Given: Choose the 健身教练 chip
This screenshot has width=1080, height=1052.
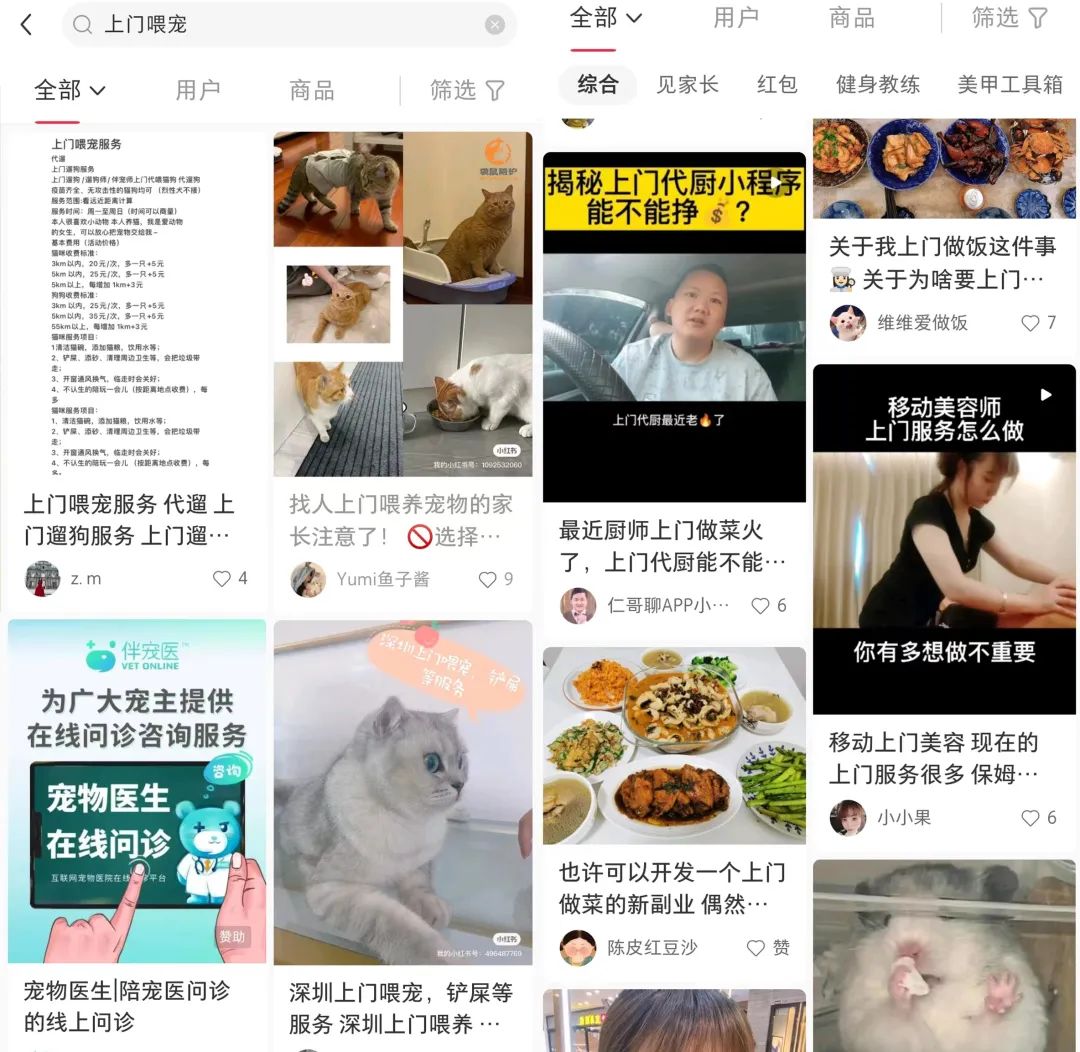Looking at the screenshot, I should (877, 85).
